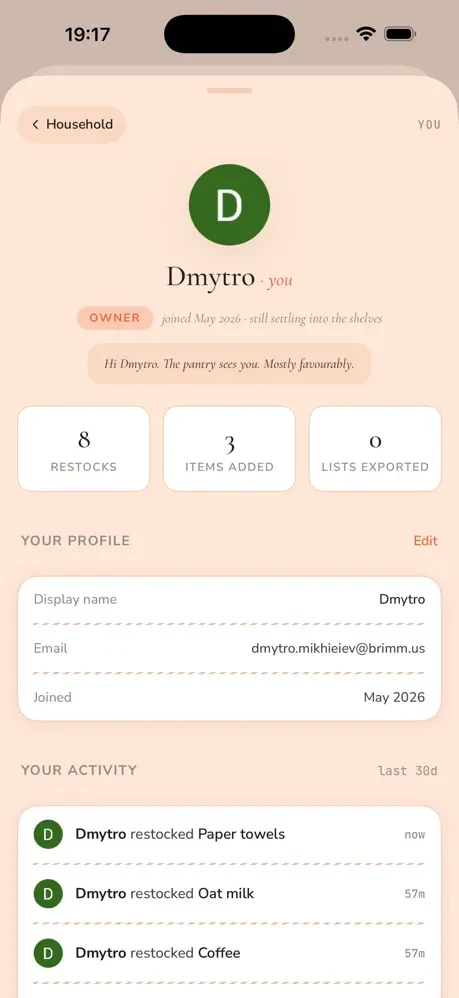The height and width of the screenshot is (998, 459).
Task: Tap Edit next to Your Profile
Action: point(425,540)
